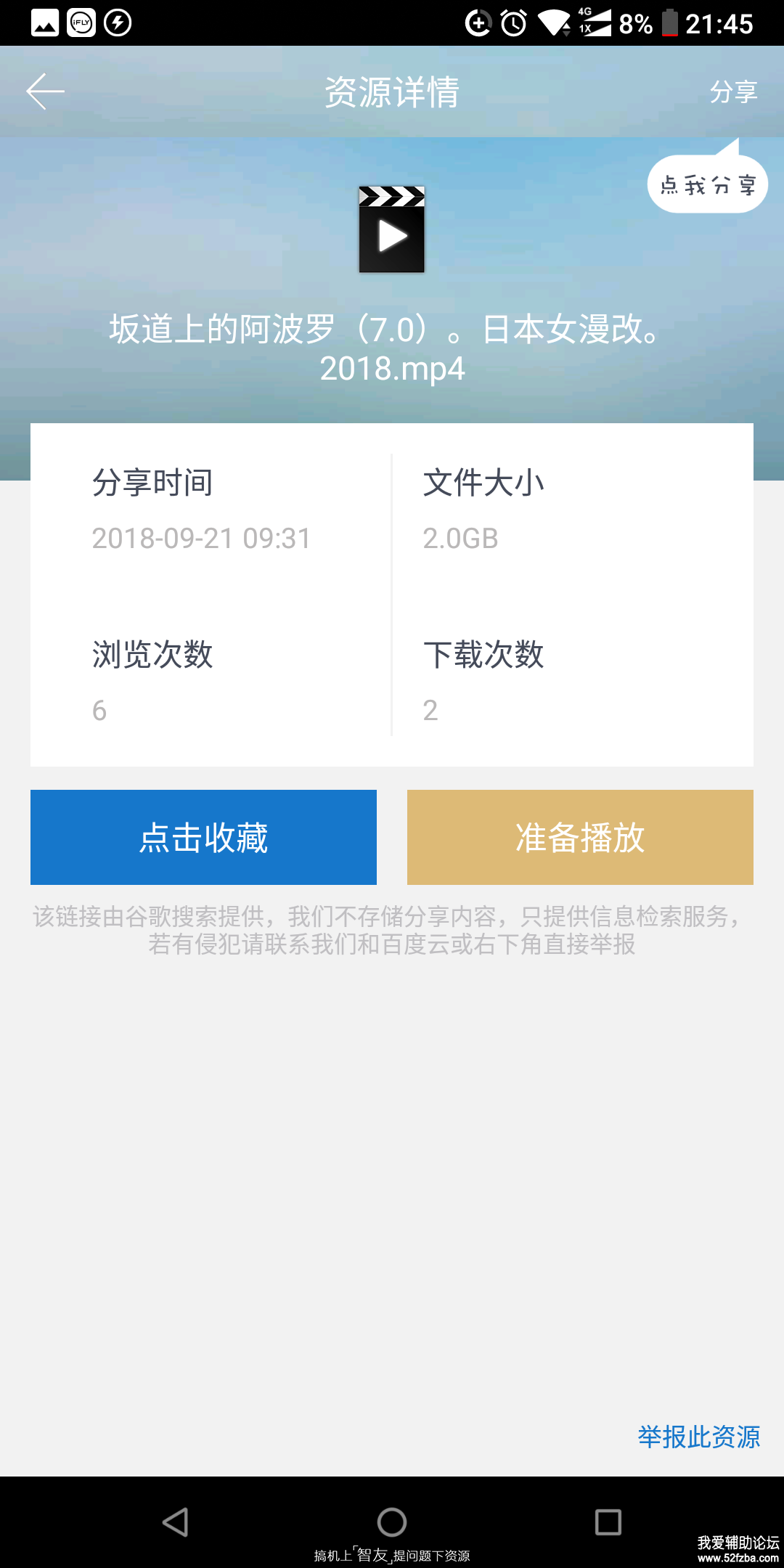784x1568 pixels.
Task: Start playback with 准备播放 button
Action: coord(580,837)
